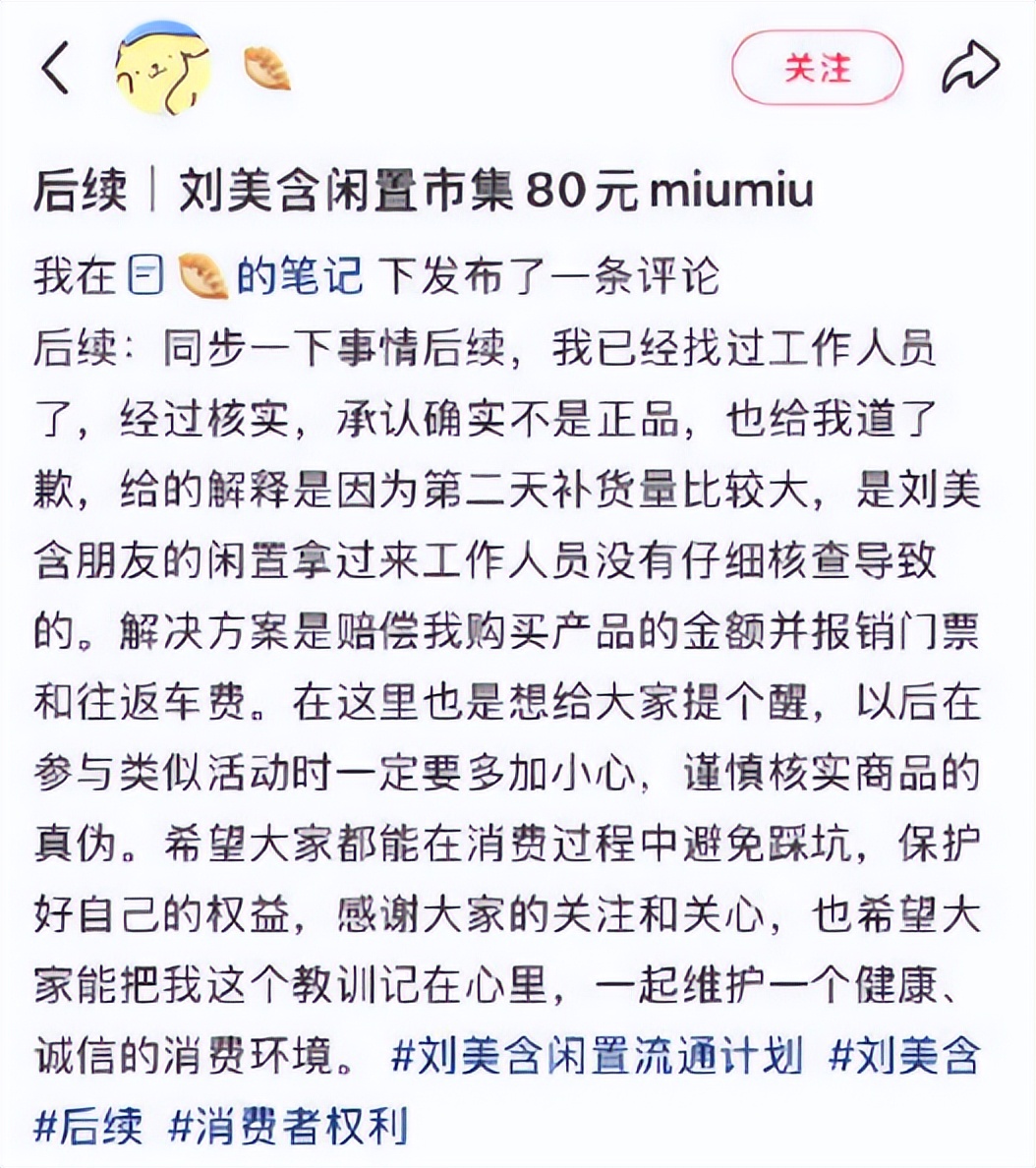Open the #刘美含 hashtag
The height and width of the screenshot is (1168, 1036).
pyautogui.click(x=904, y=1057)
